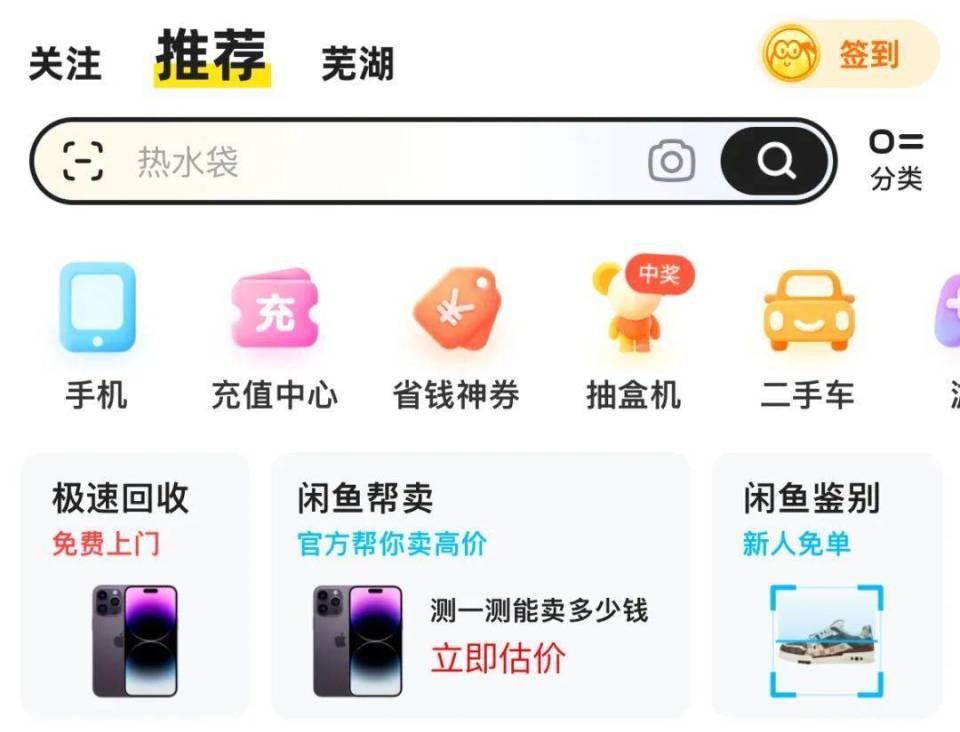Tap the black magnifier search button
The height and width of the screenshot is (732, 960).
(x=776, y=161)
